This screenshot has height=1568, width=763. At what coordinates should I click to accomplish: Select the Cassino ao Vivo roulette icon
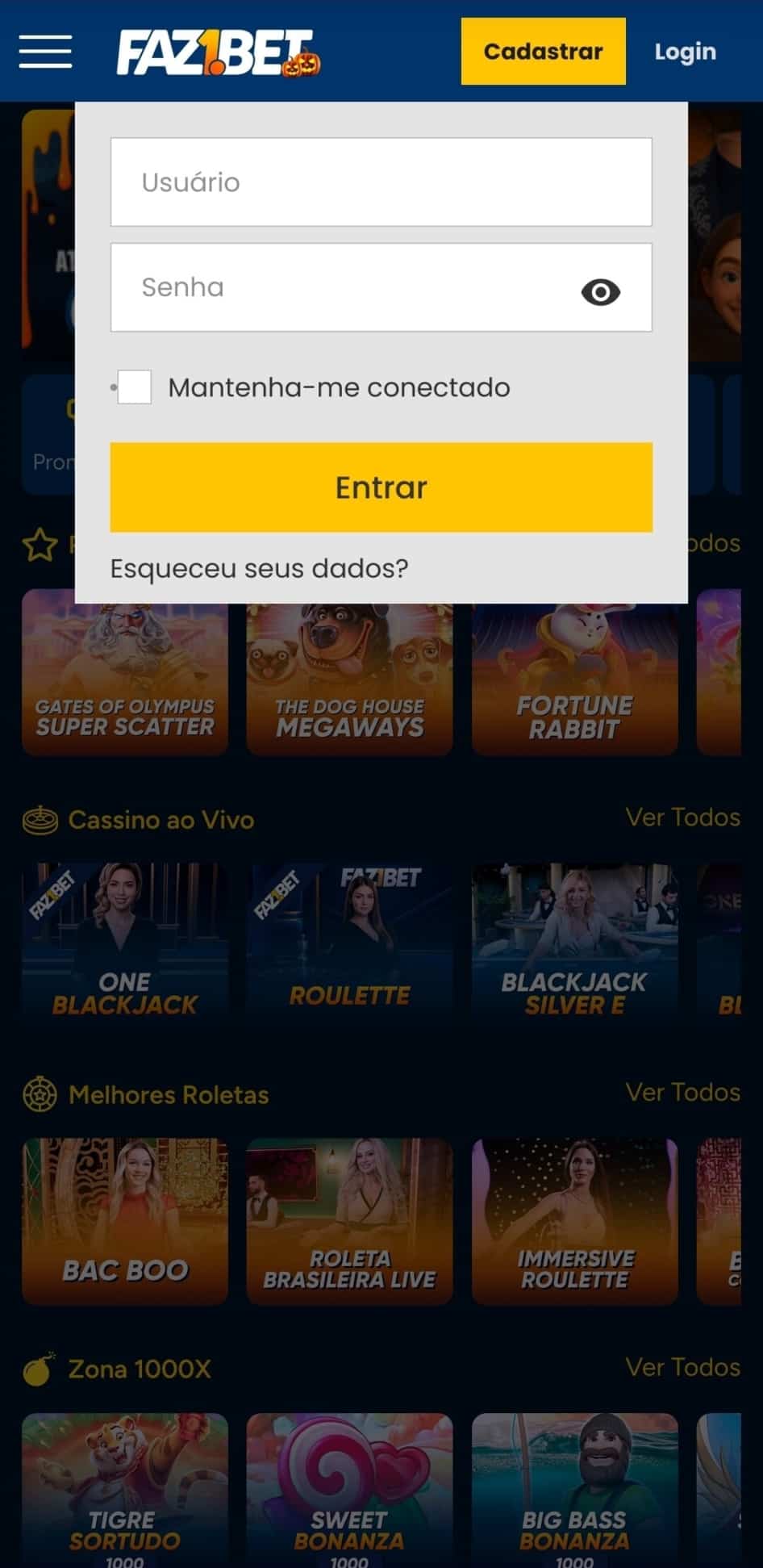tap(40, 818)
